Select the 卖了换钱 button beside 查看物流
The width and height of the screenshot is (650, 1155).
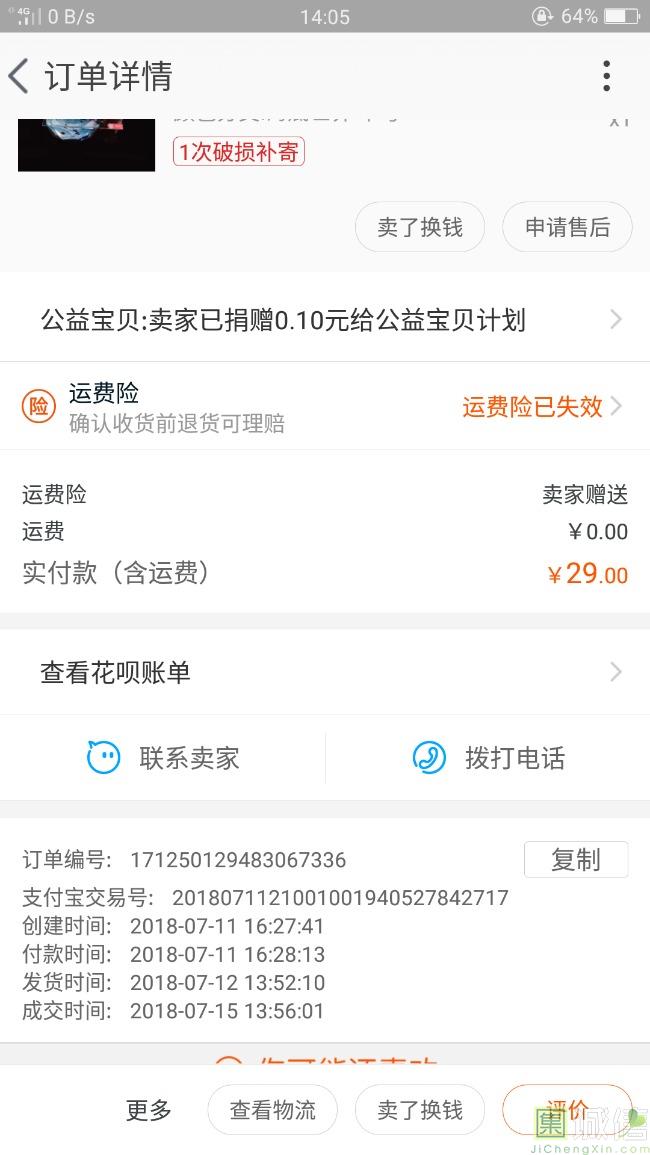click(x=420, y=1109)
